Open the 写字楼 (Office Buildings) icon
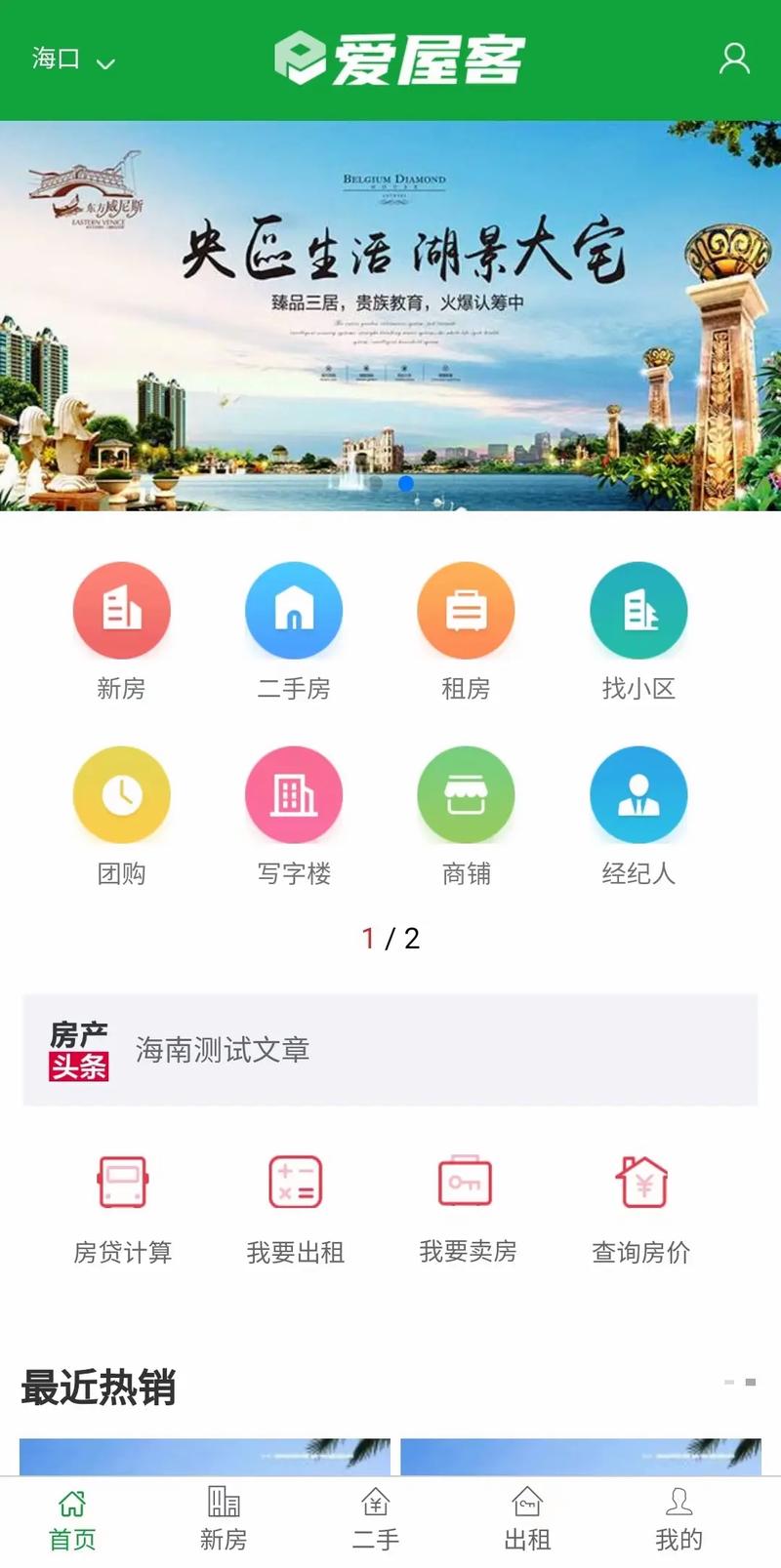This screenshot has width=781, height=1568. tap(294, 794)
